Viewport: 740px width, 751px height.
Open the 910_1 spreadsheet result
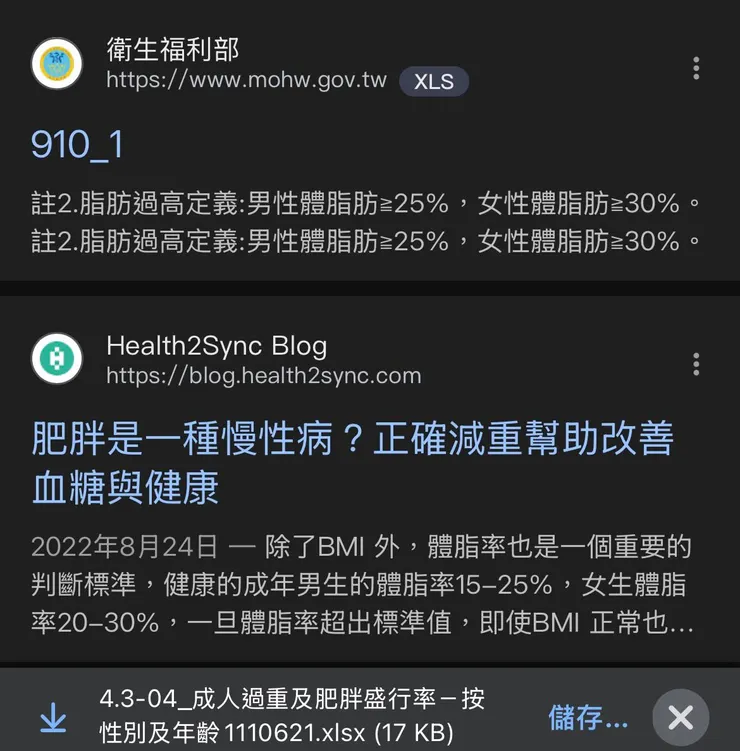point(77,145)
